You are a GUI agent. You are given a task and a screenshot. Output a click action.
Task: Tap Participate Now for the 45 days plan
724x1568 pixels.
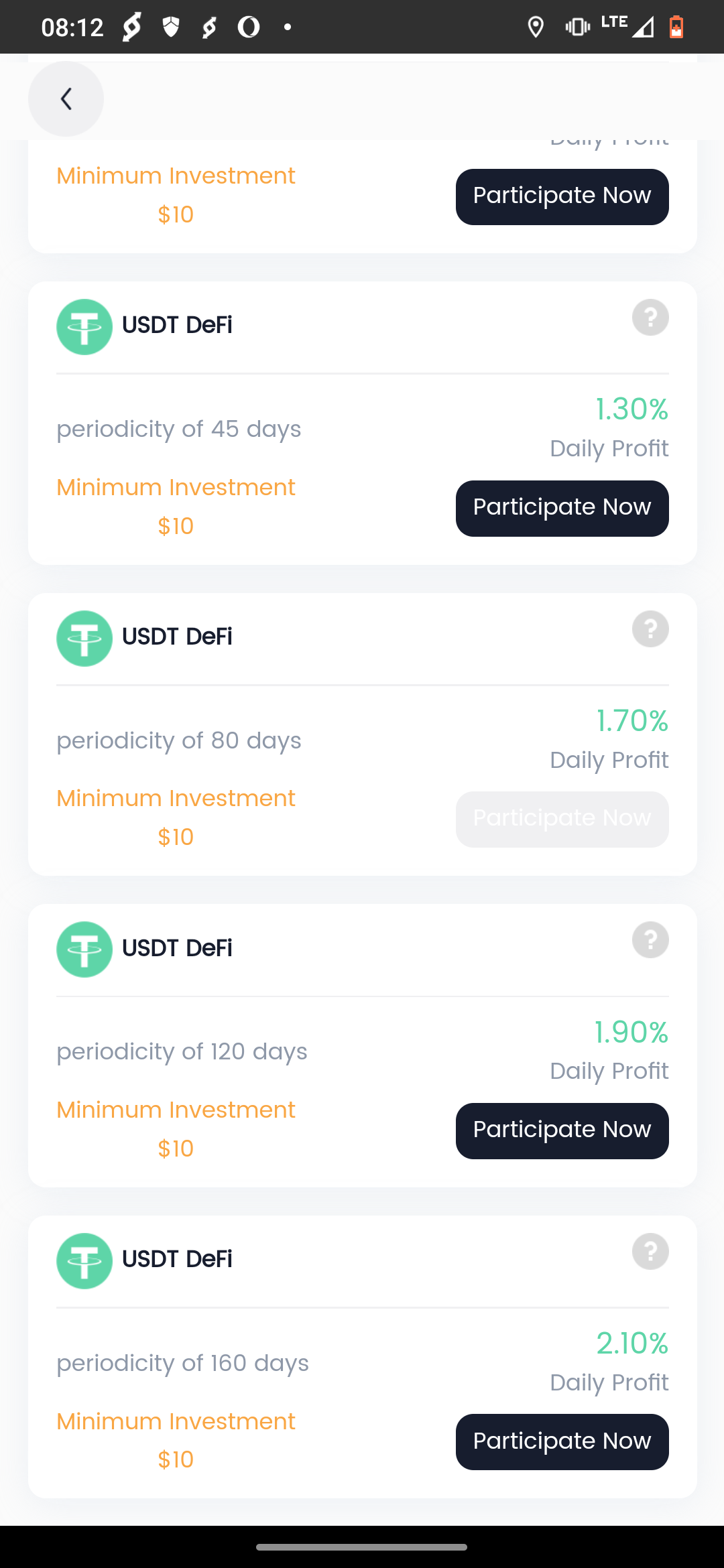(562, 508)
